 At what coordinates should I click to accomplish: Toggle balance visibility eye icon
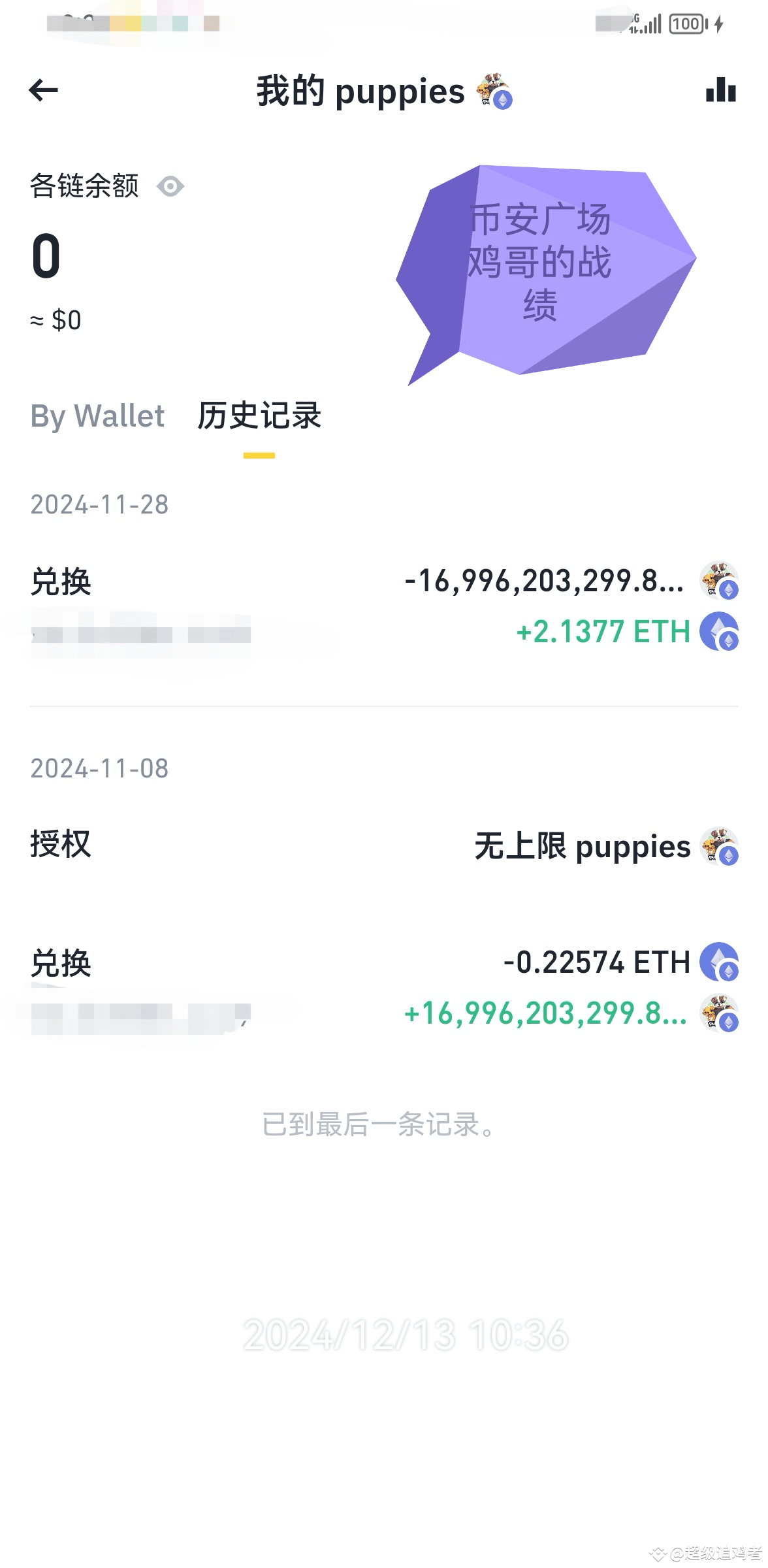[x=170, y=187]
